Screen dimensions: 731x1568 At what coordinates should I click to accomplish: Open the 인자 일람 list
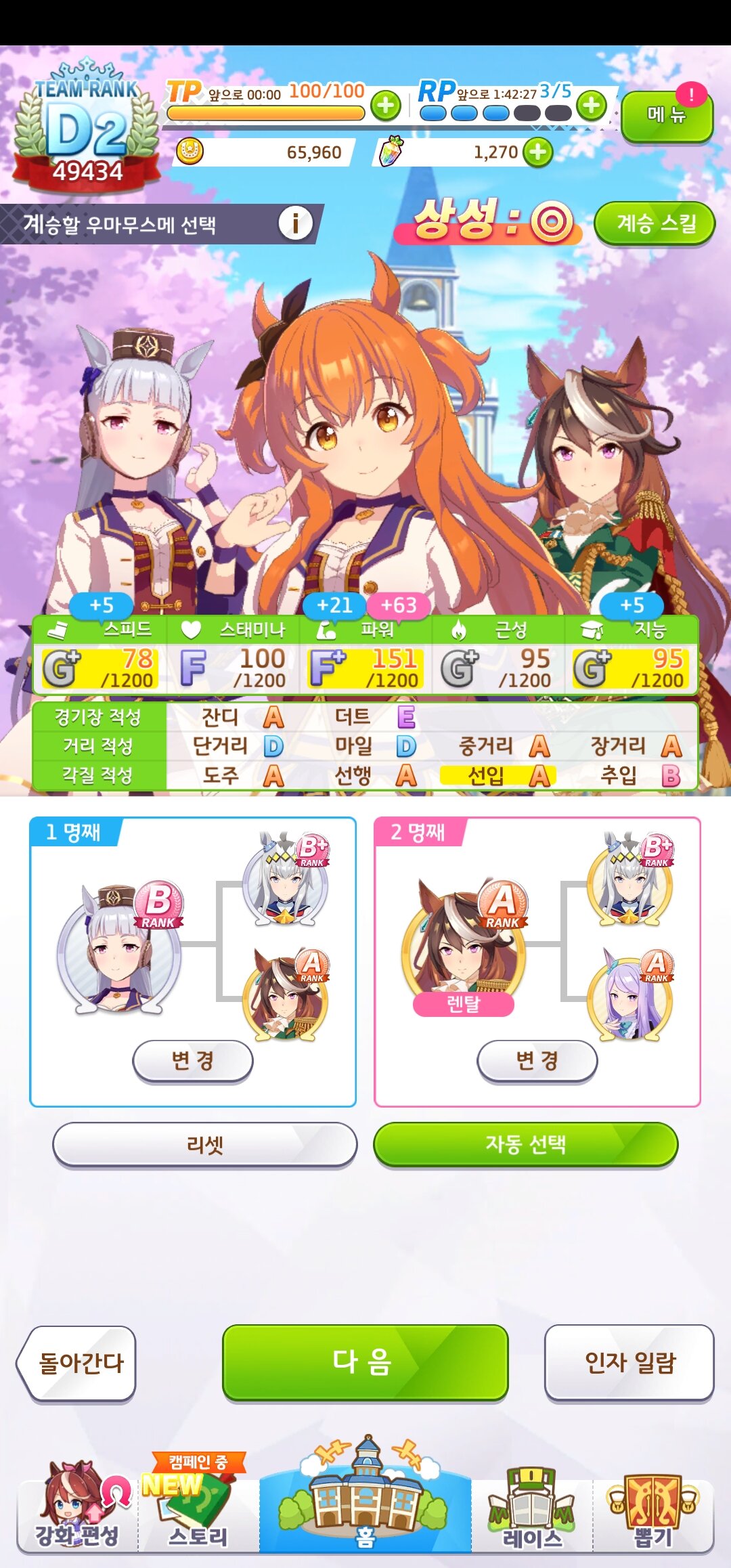click(x=629, y=1362)
